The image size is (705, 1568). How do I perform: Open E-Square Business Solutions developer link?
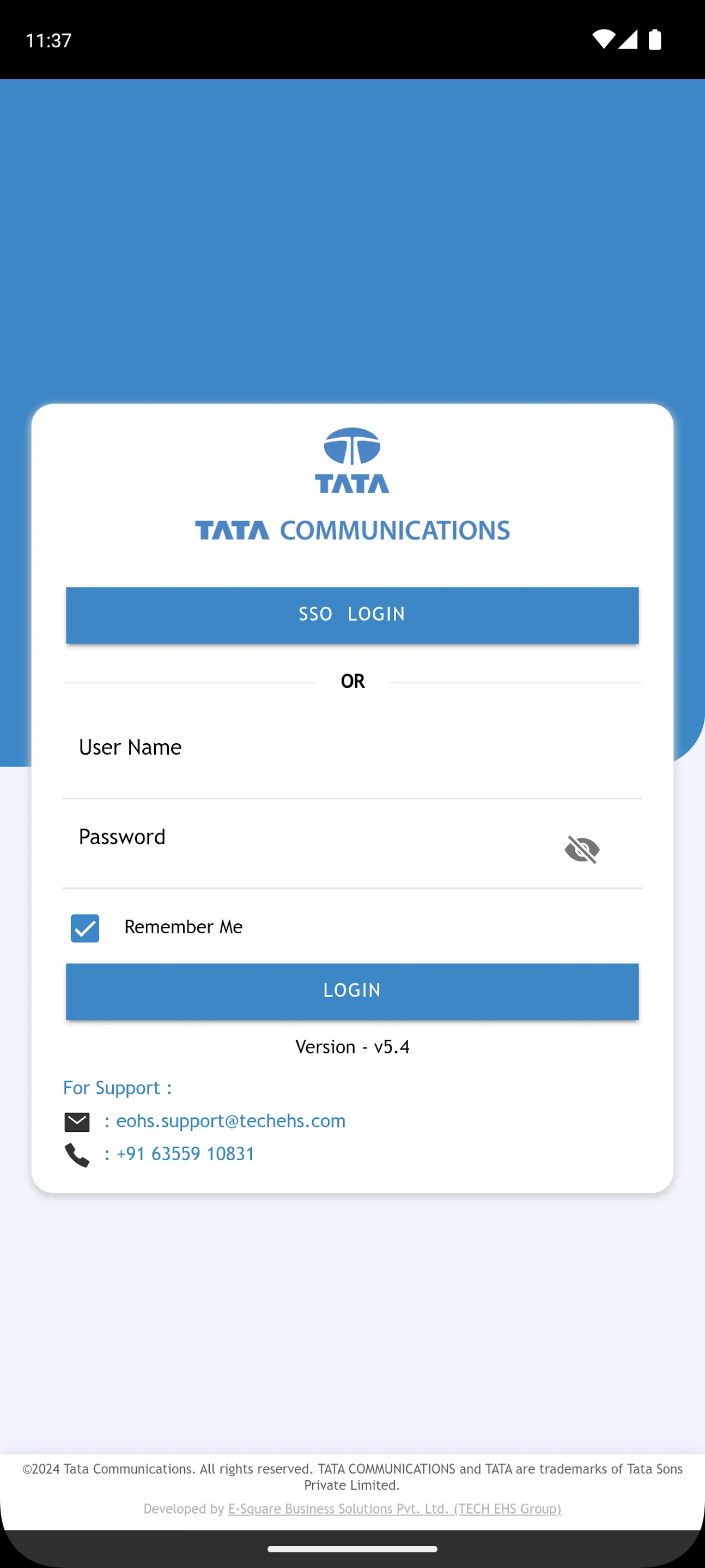point(394,1508)
